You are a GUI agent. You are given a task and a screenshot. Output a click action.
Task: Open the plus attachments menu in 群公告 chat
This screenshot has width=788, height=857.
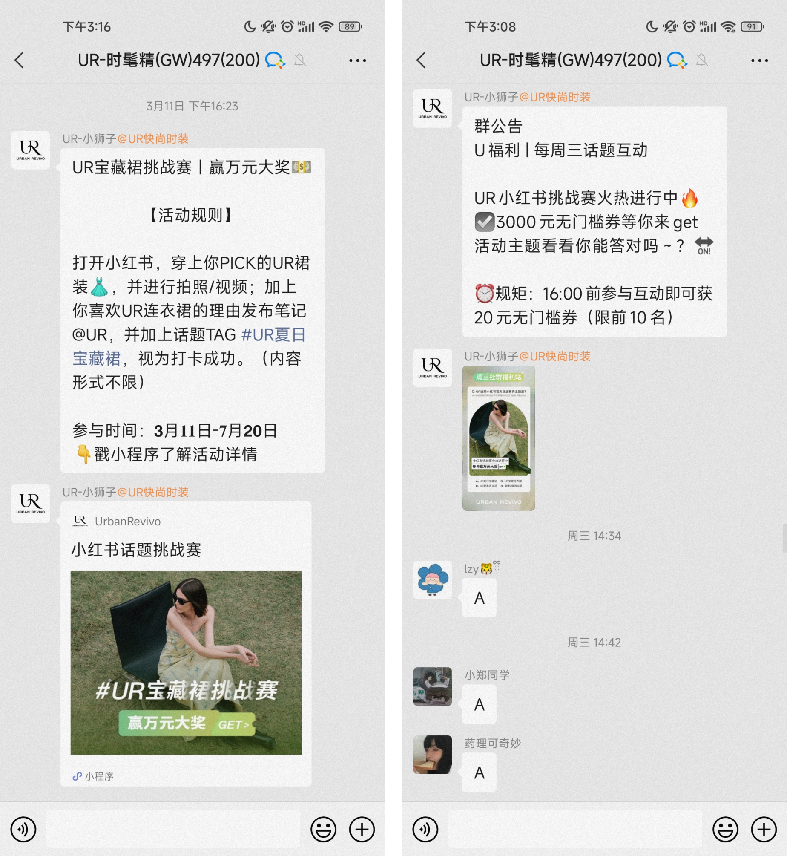click(x=764, y=829)
